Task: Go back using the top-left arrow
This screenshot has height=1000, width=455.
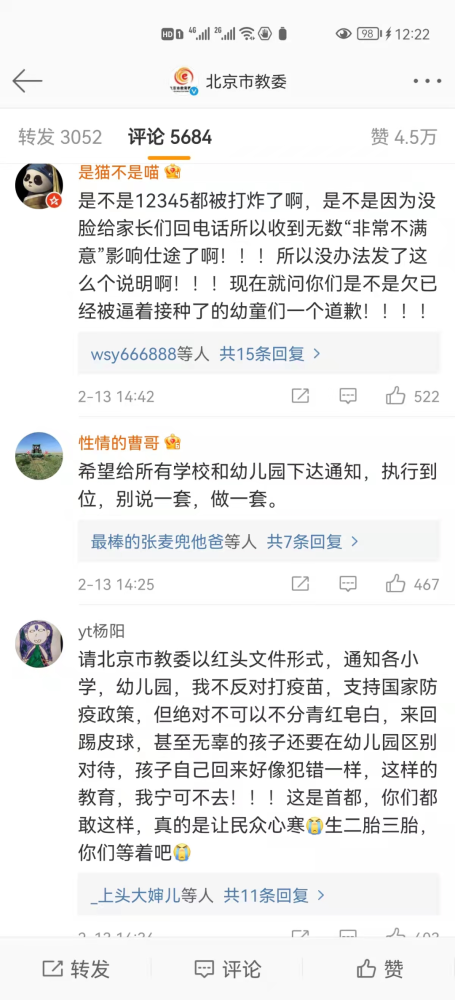Action: [x=27, y=81]
